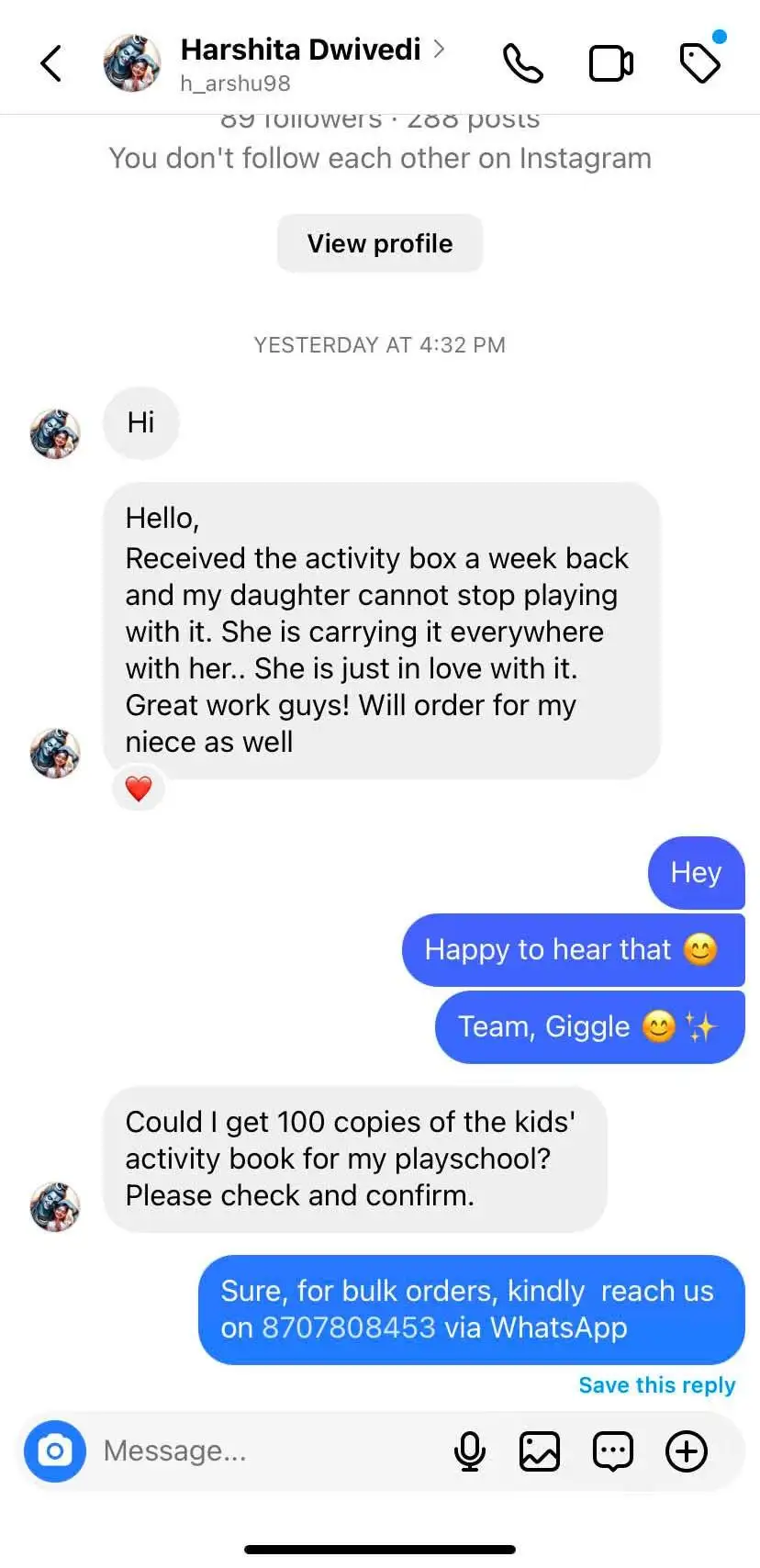Tap Harshita's avatar beside the Hi message
The image size is (760, 1568).
click(55, 432)
